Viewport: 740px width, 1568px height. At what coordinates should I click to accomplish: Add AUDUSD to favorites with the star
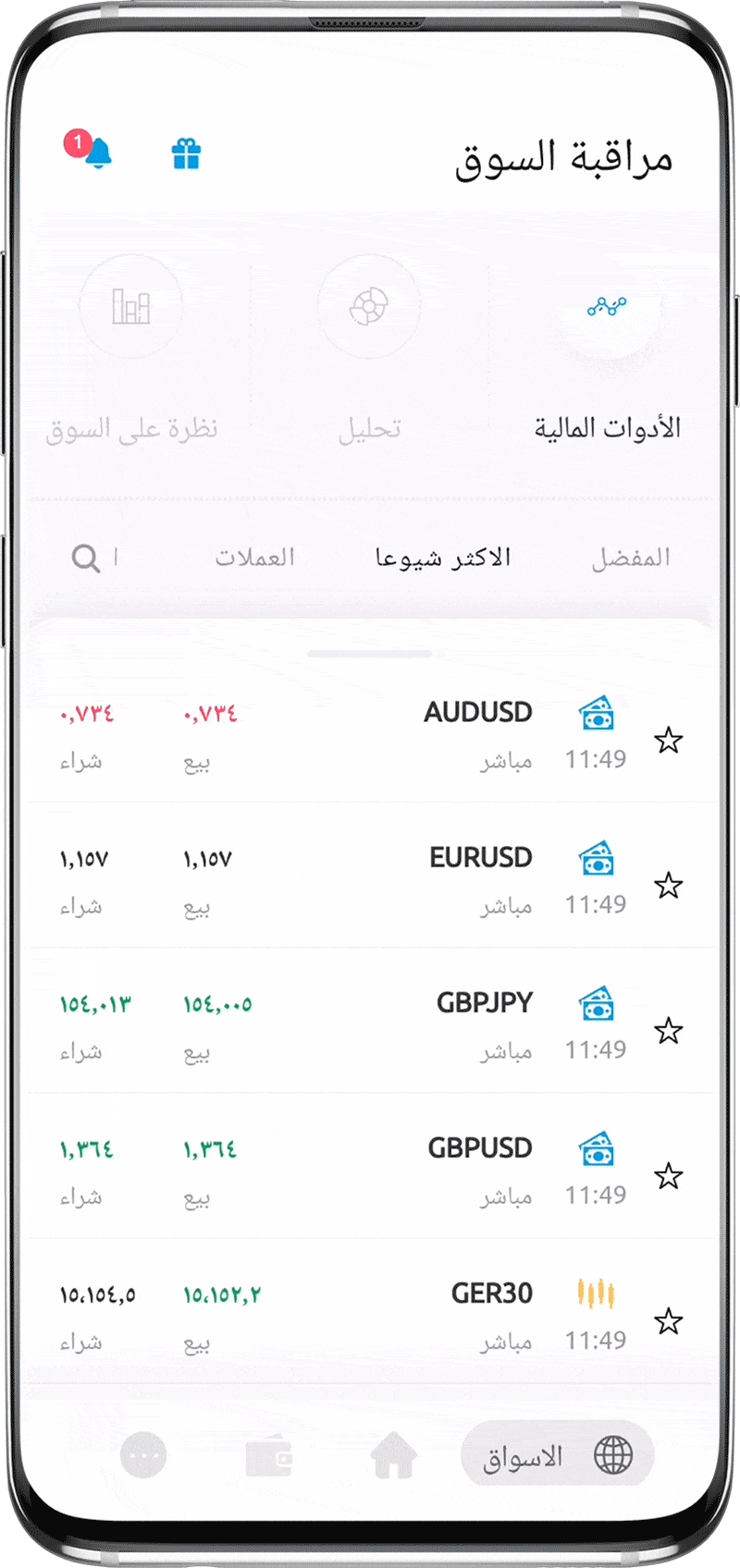[x=668, y=741]
